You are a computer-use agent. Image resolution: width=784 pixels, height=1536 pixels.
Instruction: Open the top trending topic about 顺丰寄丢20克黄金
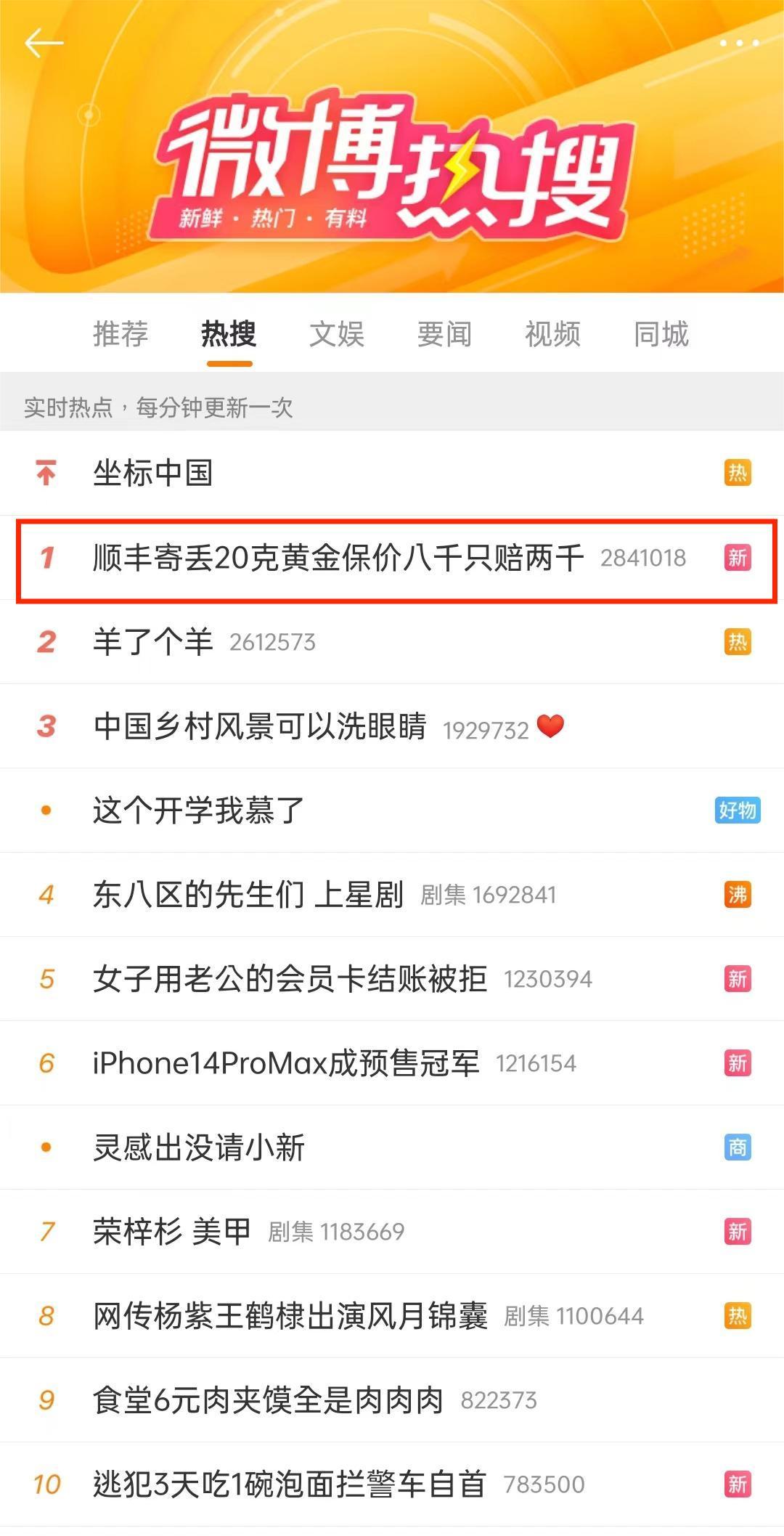tap(338, 558)
